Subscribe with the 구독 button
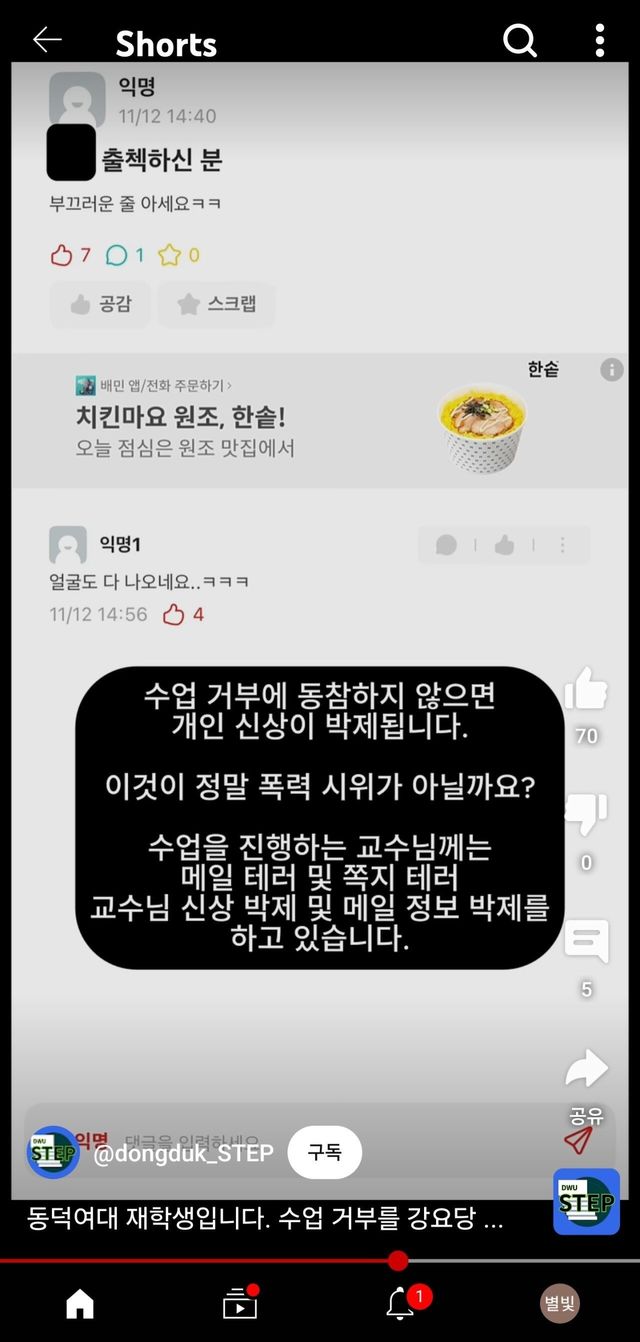Screen dimensions: 640x1342 [324, 1152]
